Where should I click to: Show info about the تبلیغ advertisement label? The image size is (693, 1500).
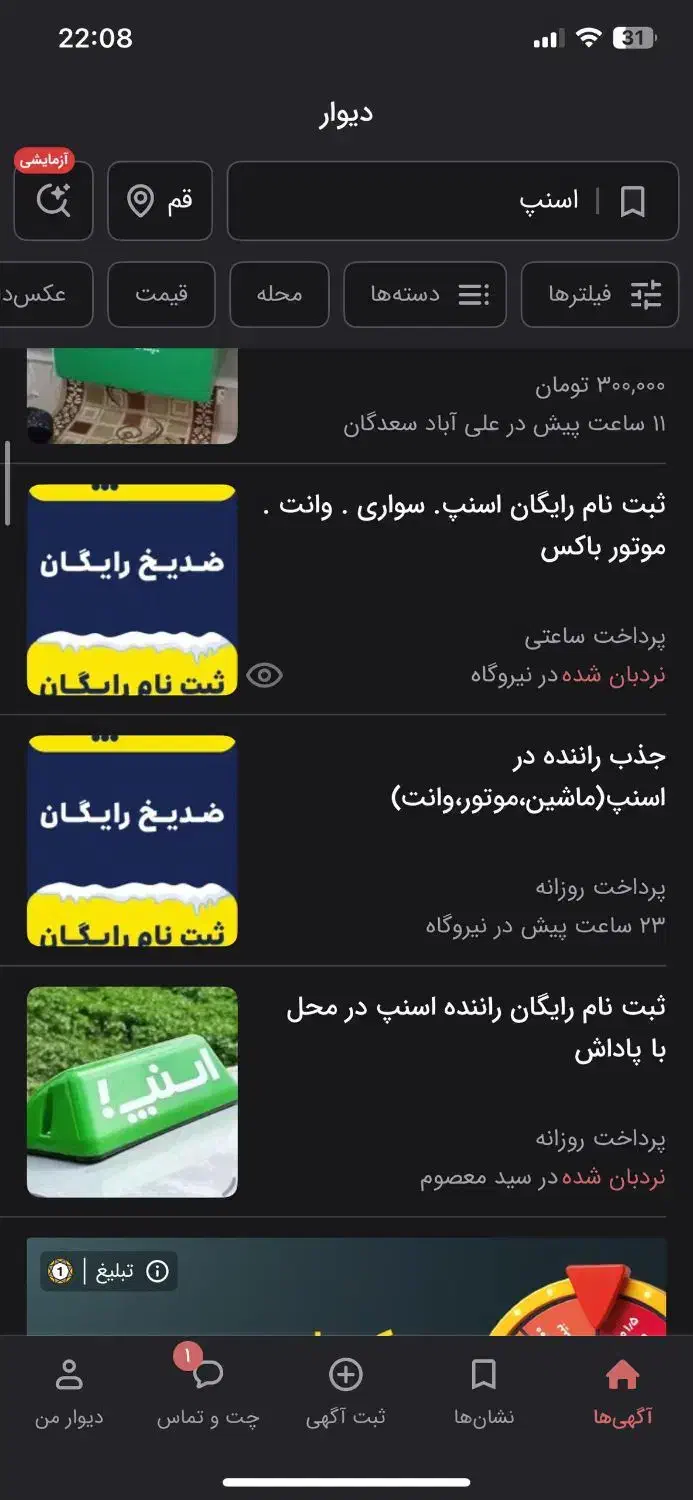coord(157,1271)
